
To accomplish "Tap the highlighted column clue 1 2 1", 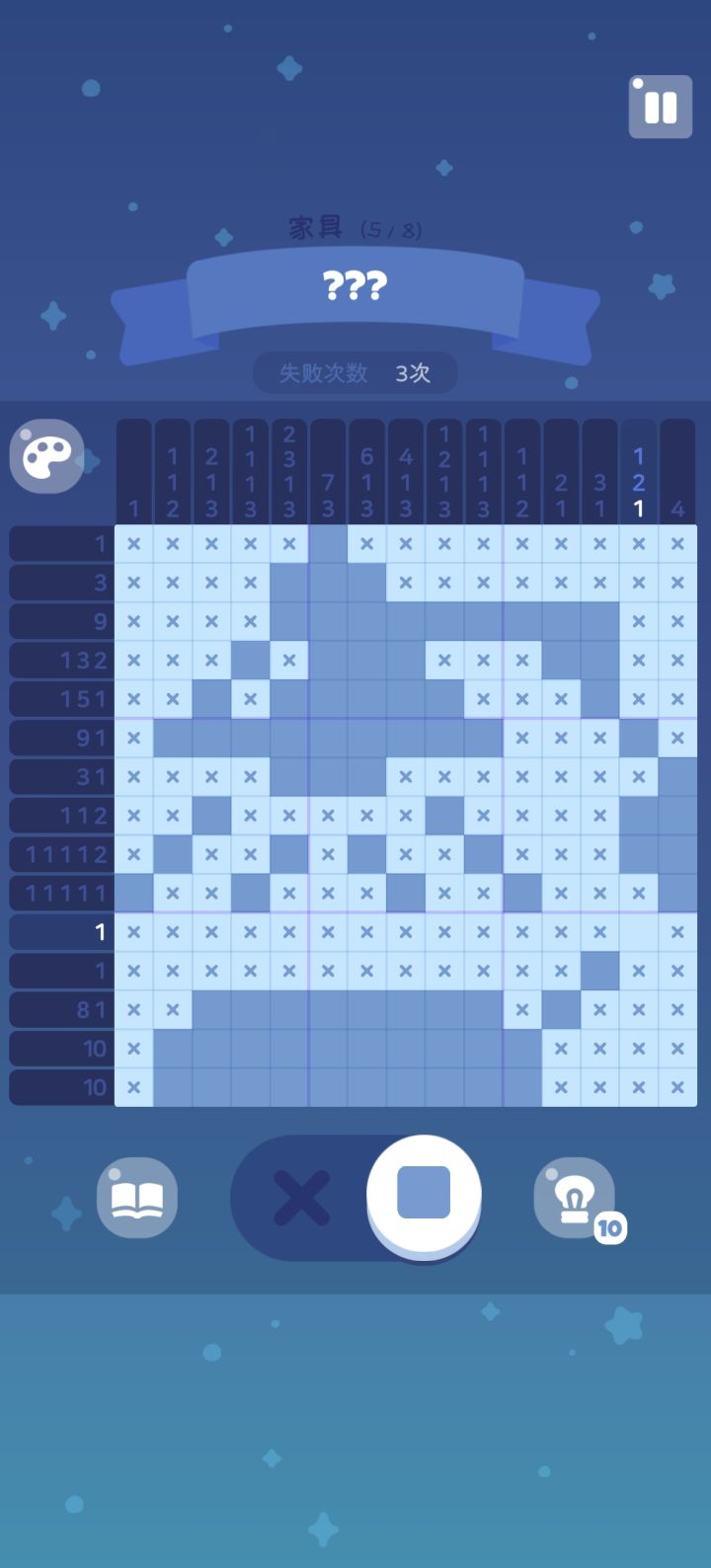I will [x=638, y=484].
